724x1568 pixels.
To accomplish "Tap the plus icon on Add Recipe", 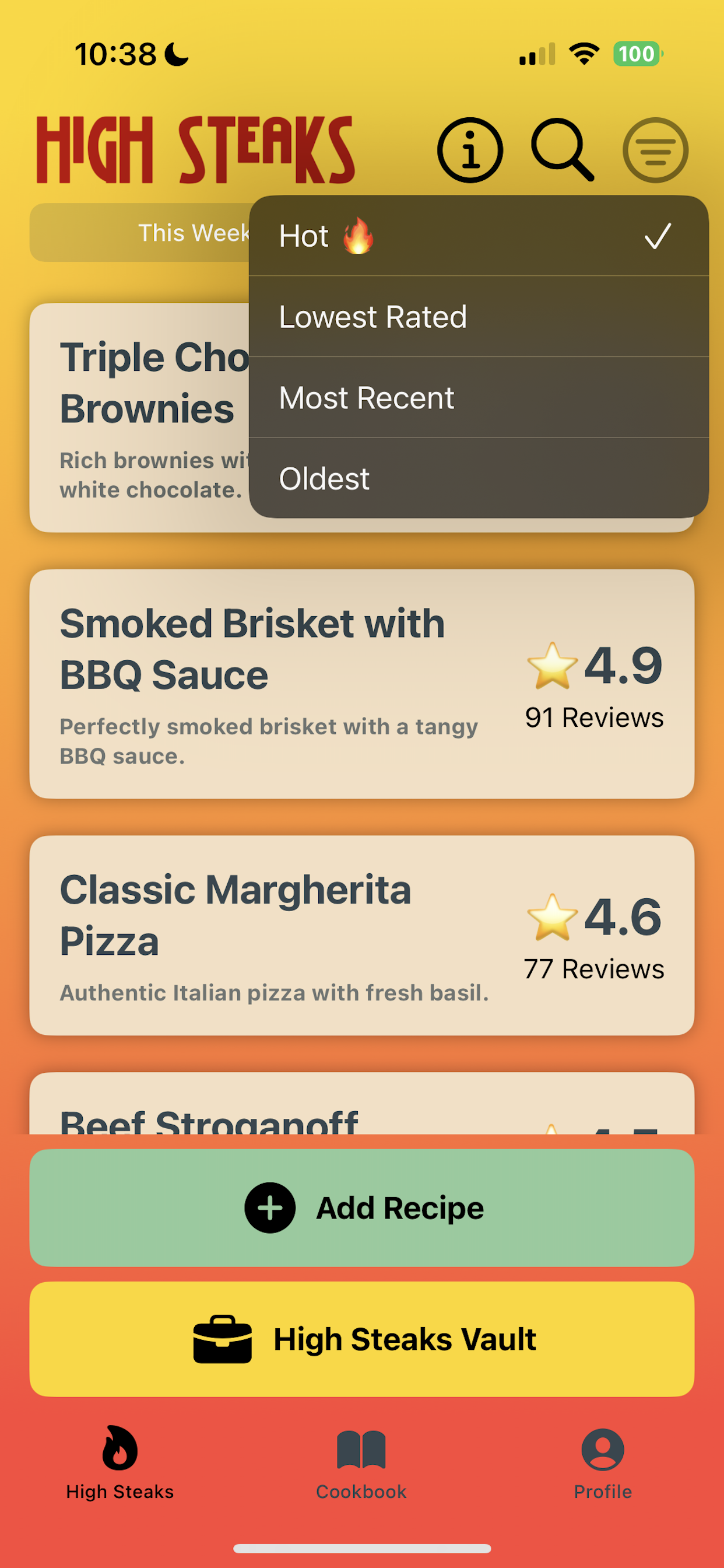I will point(269,1206).
